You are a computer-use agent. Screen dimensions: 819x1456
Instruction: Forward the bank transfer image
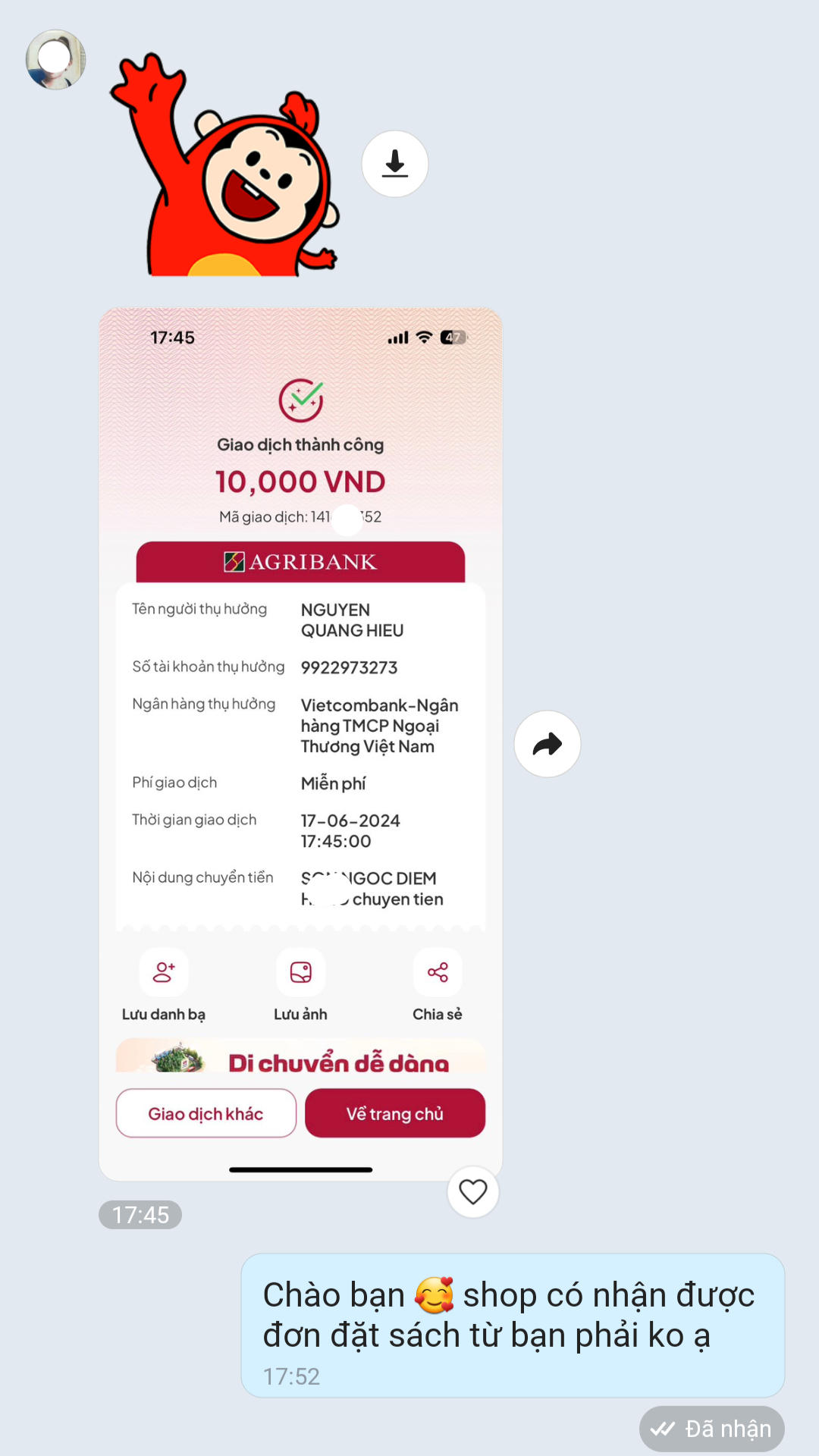(x=547, y=744)
